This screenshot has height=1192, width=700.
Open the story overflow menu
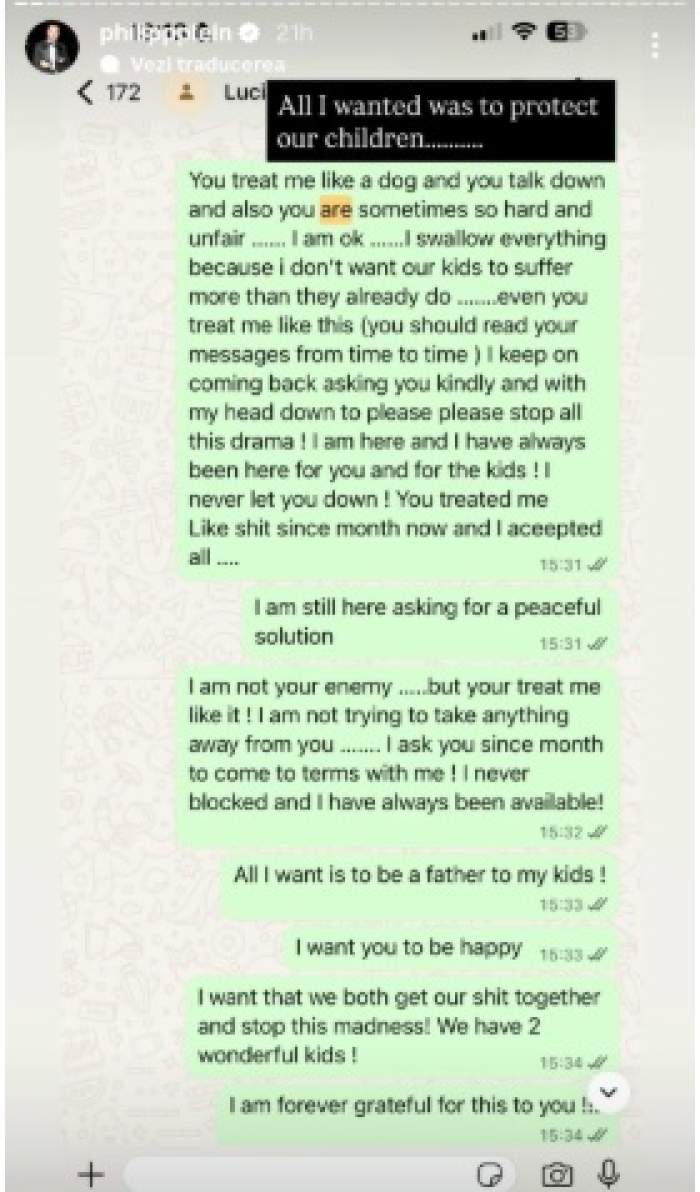(655, 45)
